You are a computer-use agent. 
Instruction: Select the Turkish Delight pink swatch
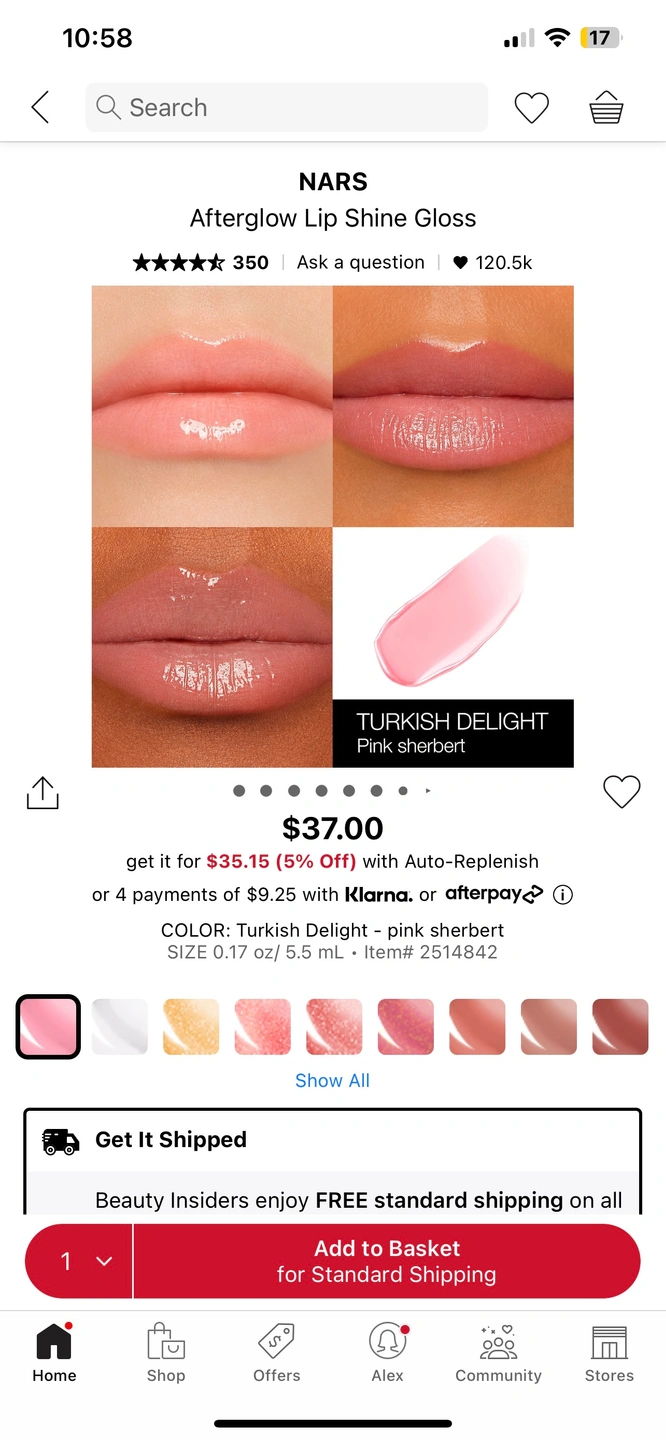[48, 1026]
